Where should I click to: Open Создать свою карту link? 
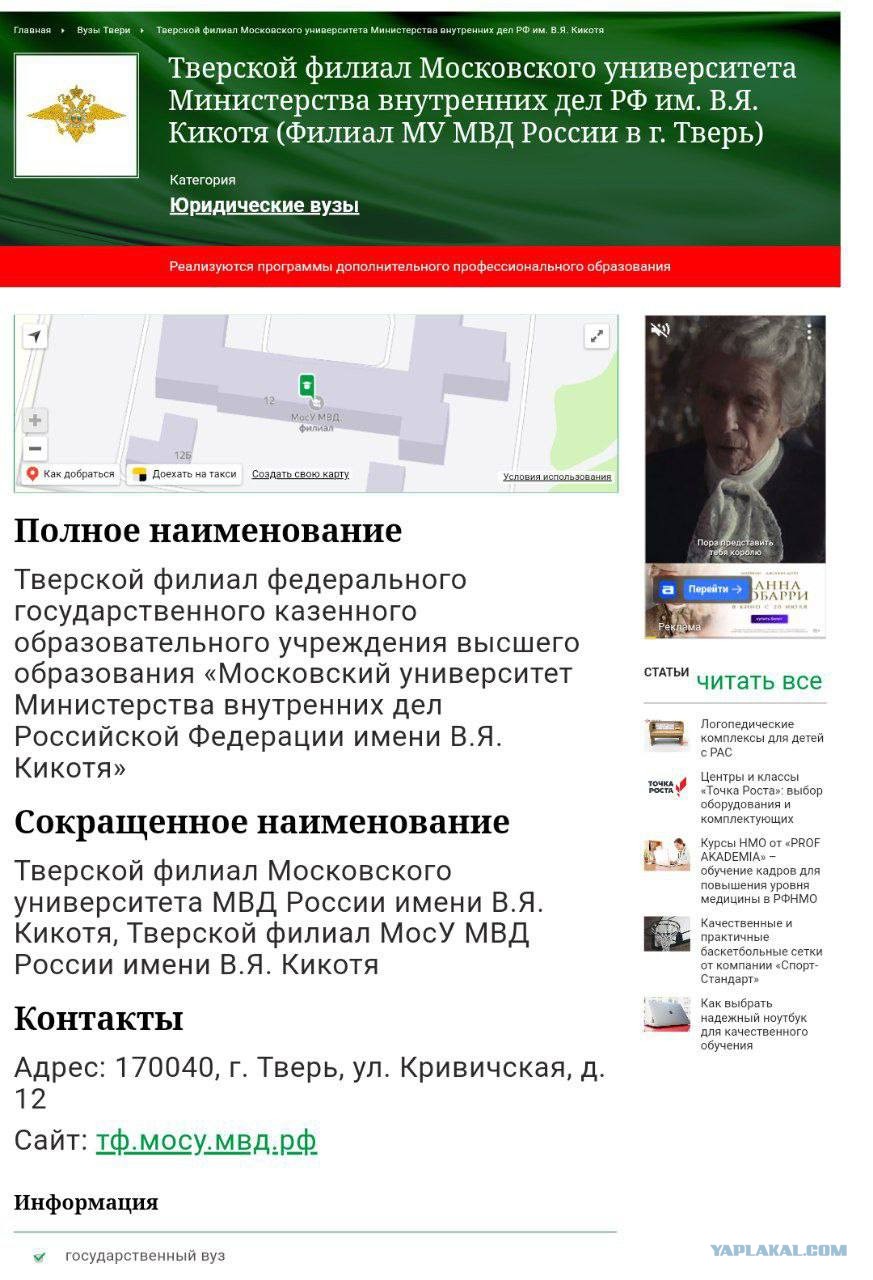point(300,474)
